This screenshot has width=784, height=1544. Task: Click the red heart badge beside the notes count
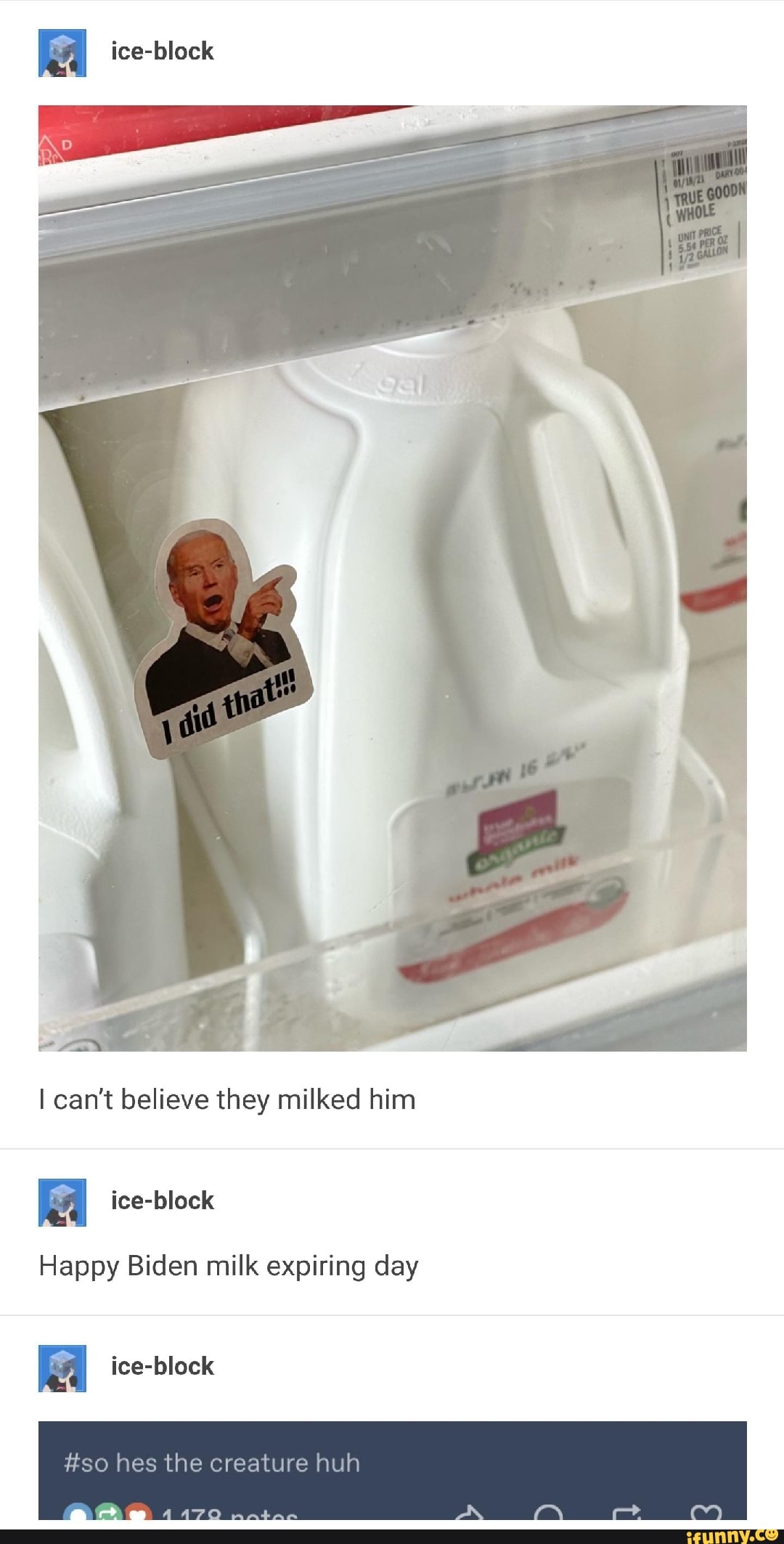point(136,1514)
